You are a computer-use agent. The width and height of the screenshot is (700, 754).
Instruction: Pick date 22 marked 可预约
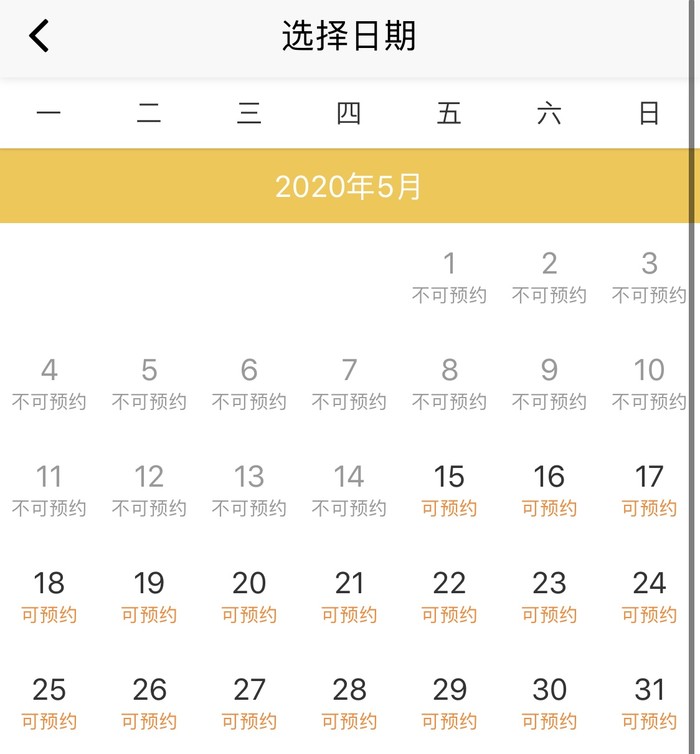(x=449, y=595)
